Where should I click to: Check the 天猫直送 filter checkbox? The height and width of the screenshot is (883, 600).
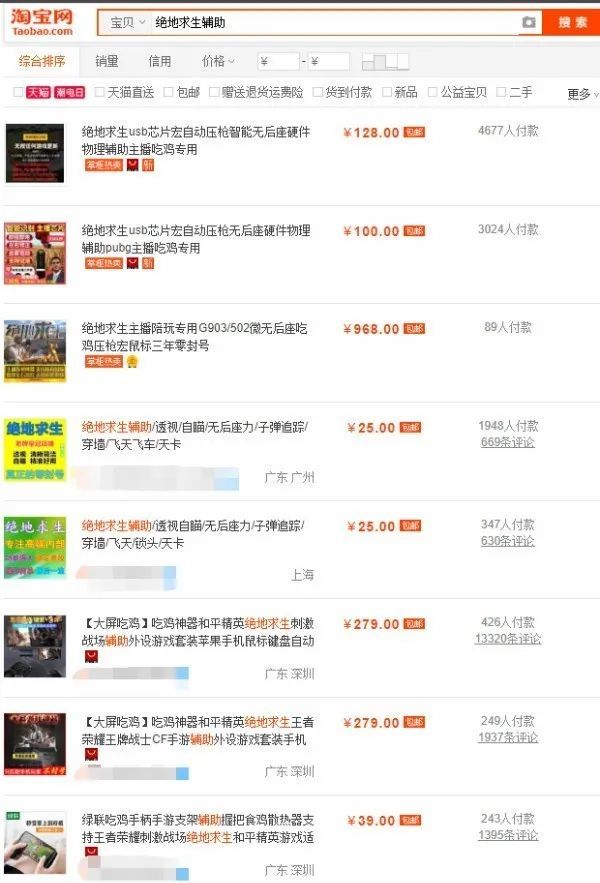(100, 93)
